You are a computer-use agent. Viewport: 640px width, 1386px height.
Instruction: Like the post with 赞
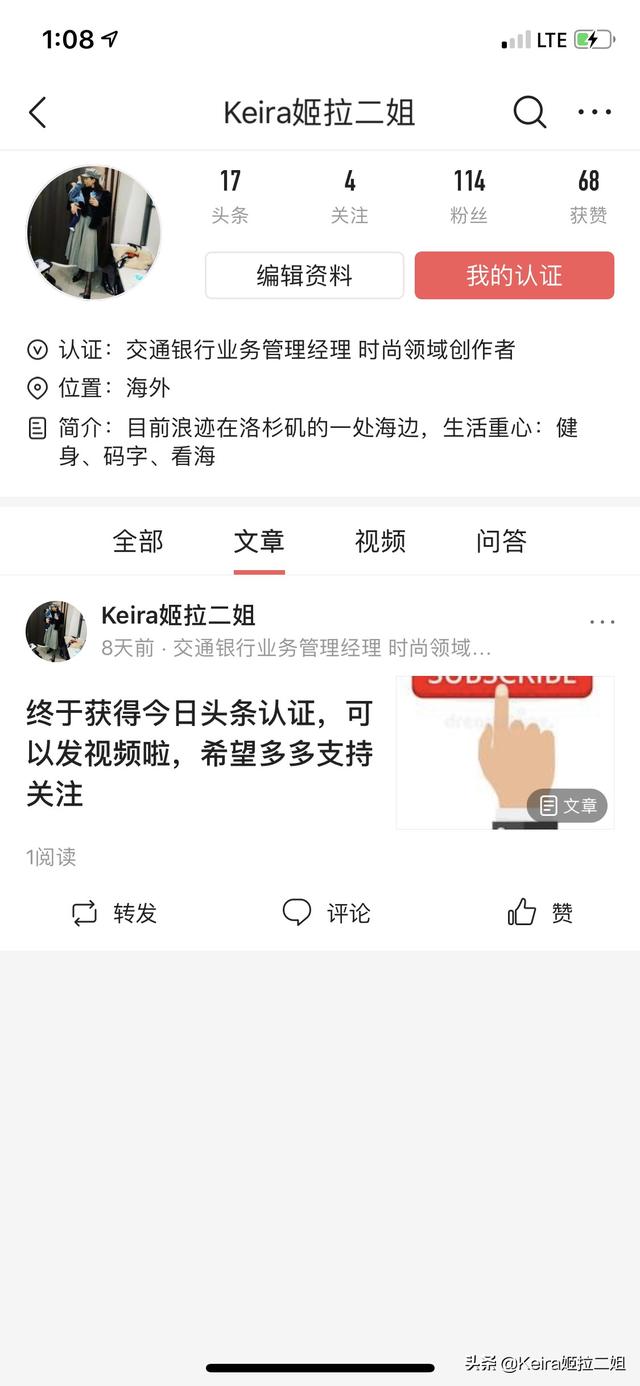540,913
